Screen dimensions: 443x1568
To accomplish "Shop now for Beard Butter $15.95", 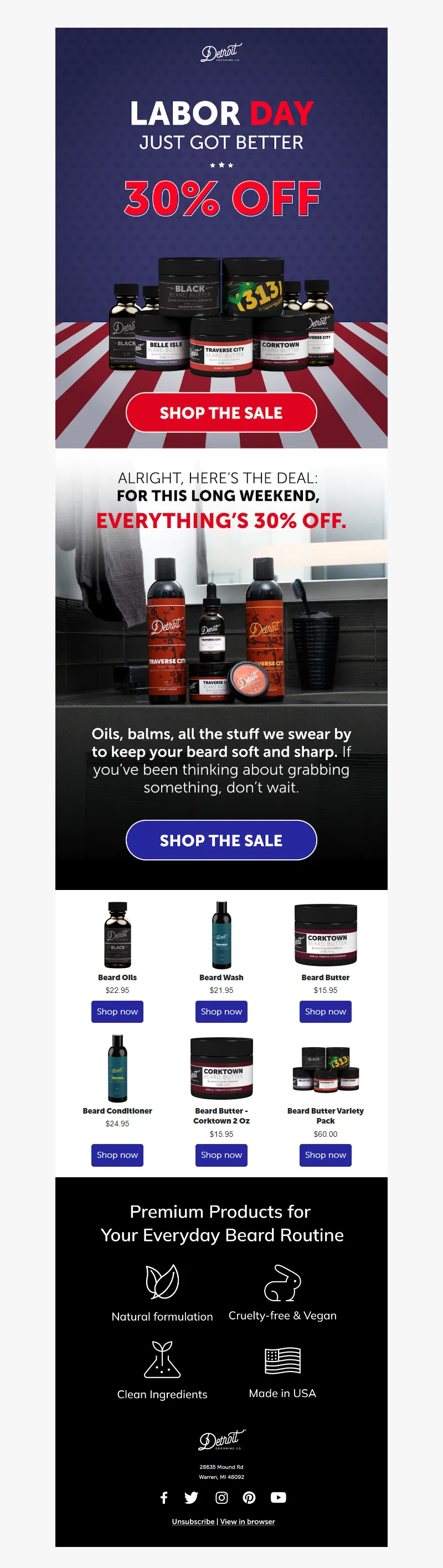I will click(326, 1012).
